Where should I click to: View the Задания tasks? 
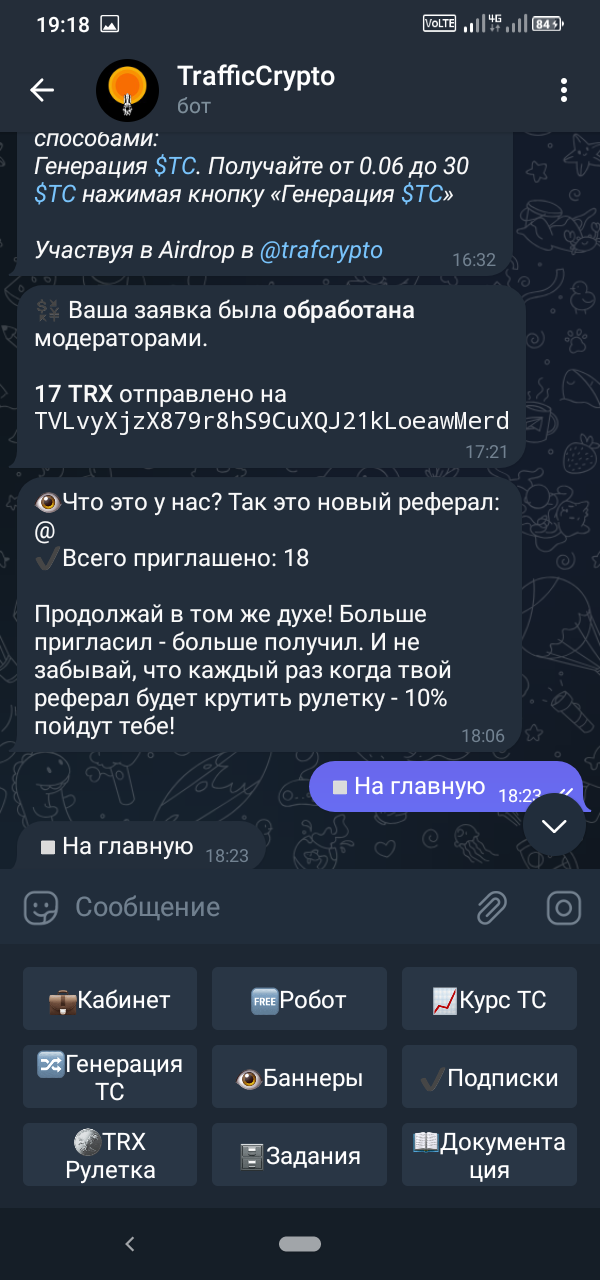[299, 1155]
